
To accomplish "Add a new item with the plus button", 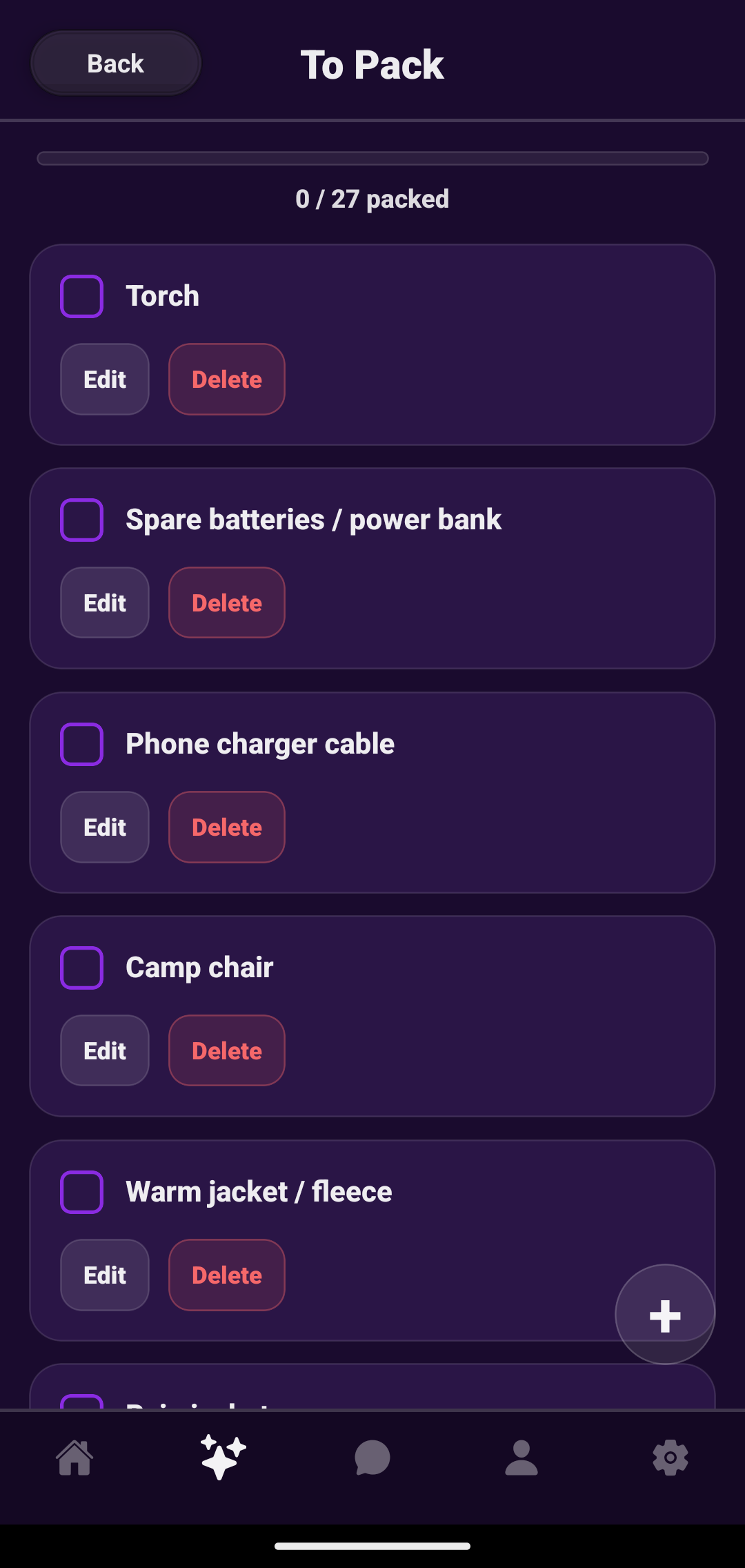I will [665, 1315].
